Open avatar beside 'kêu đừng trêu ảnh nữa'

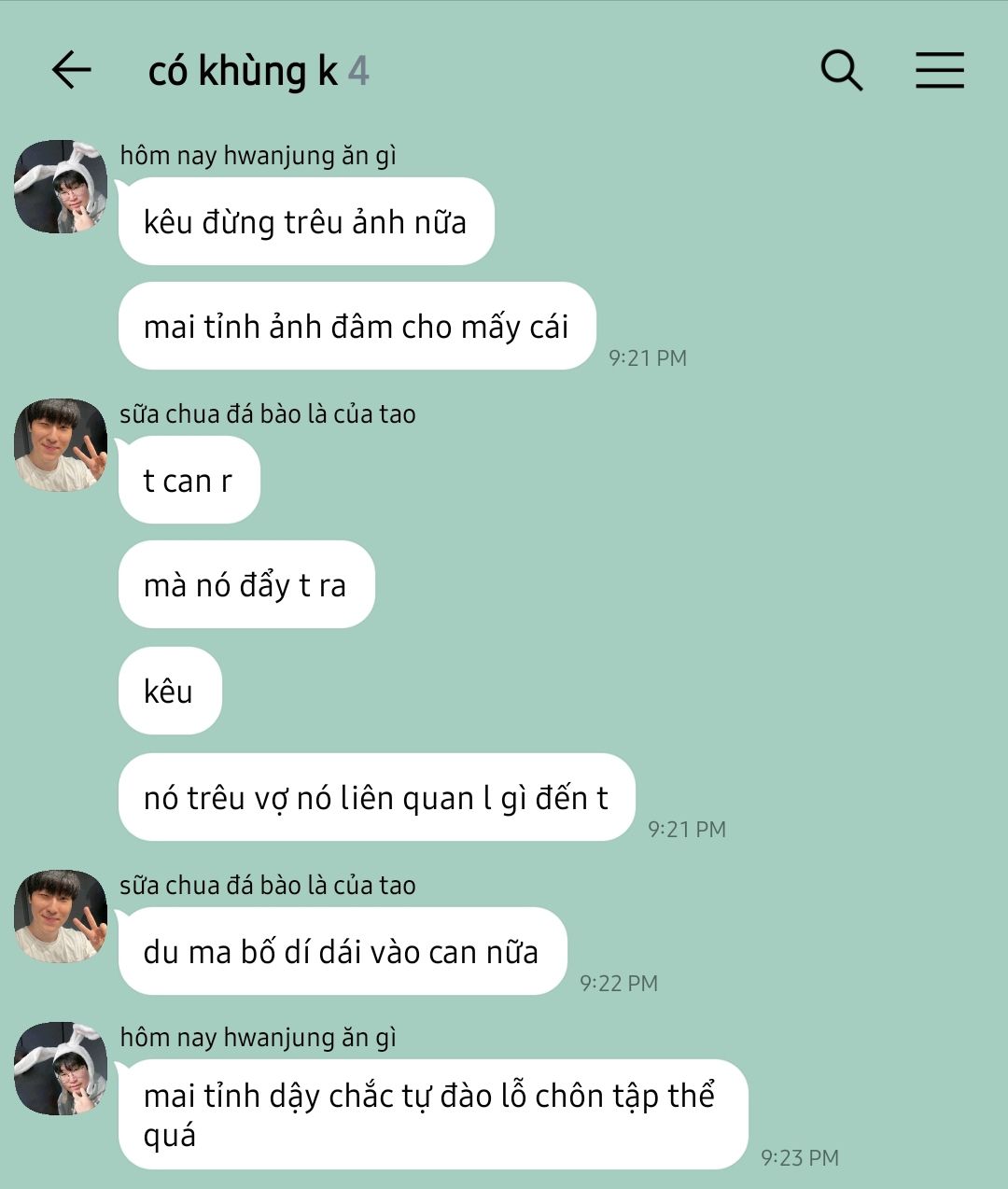click(61, 187)
